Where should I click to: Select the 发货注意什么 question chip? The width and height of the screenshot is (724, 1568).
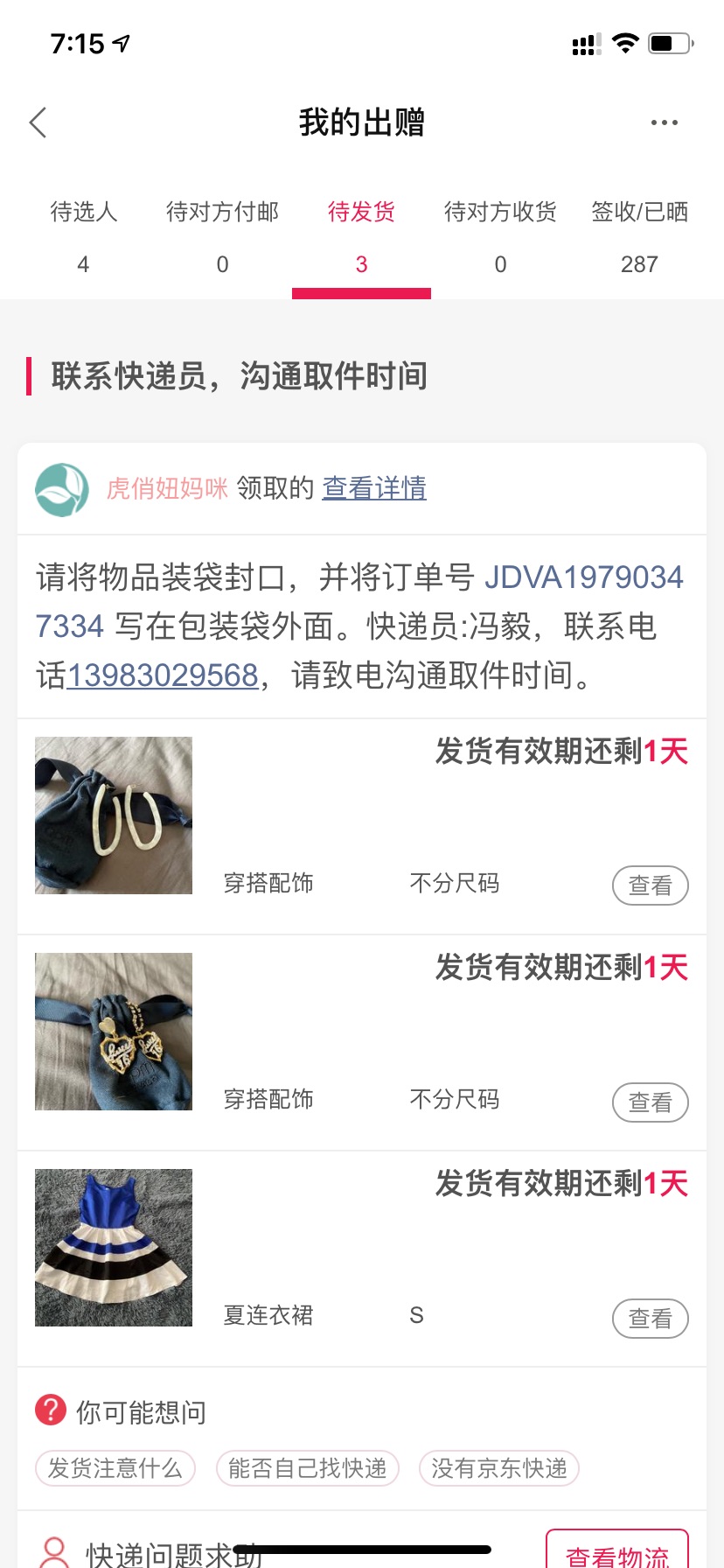point(115,1468)
